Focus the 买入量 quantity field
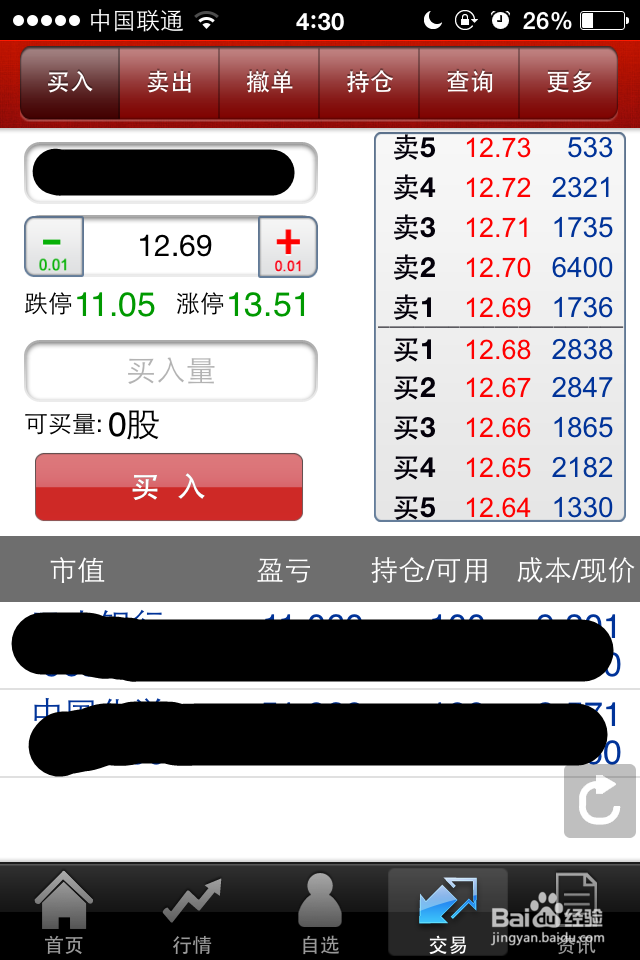 (171, 372)
